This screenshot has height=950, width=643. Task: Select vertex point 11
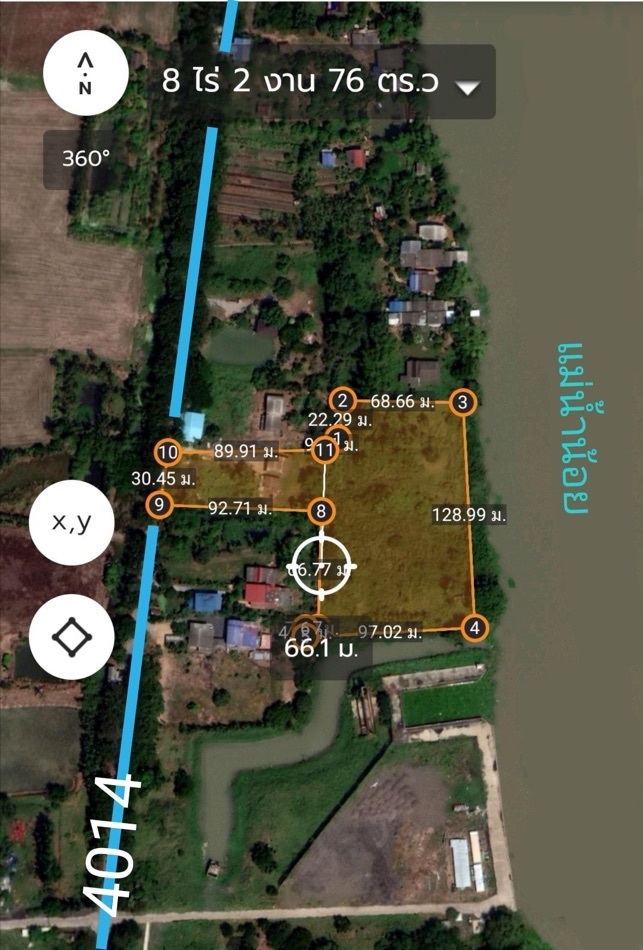323,451
